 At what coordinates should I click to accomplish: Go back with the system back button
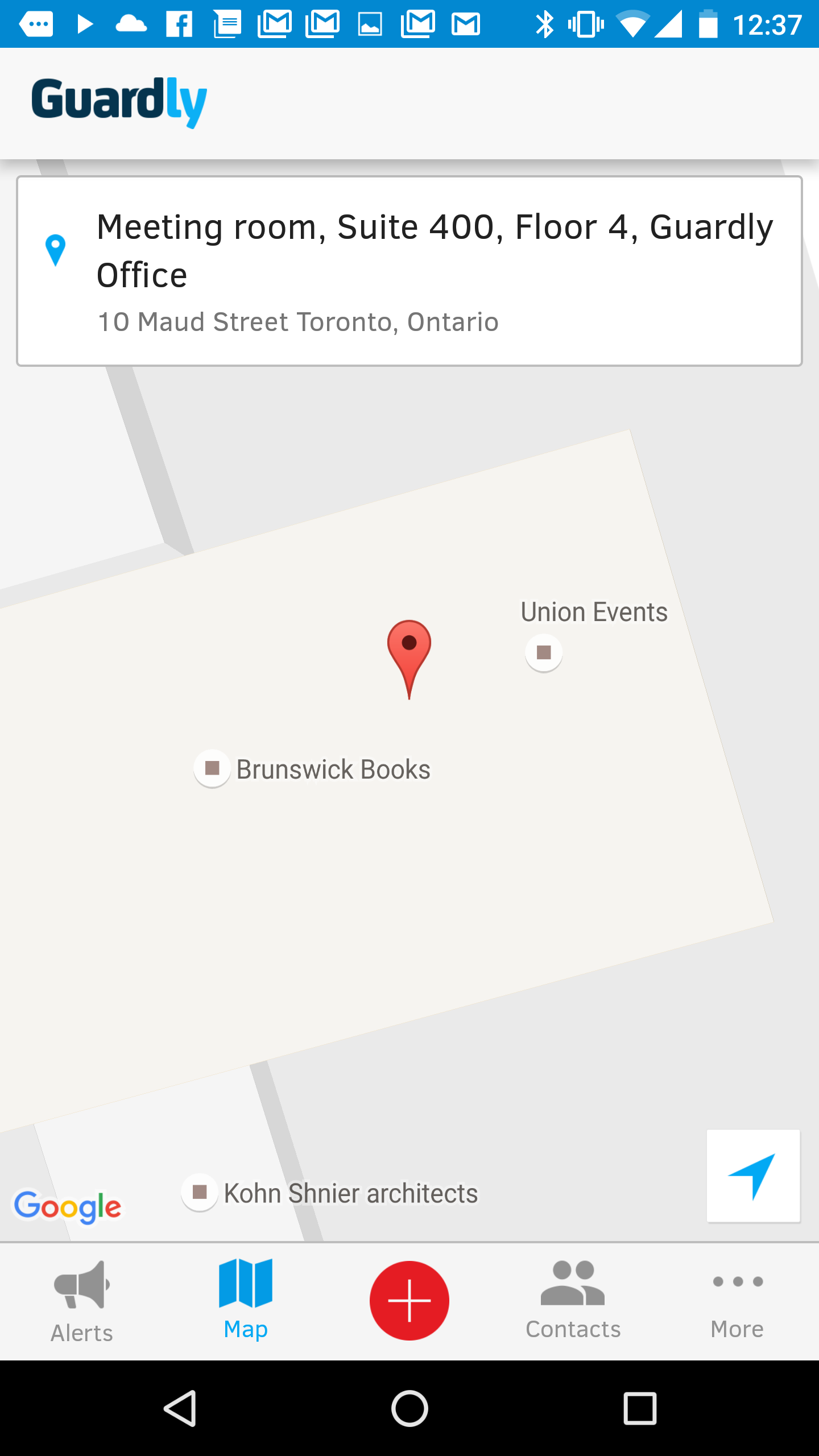pos(180,1408)
